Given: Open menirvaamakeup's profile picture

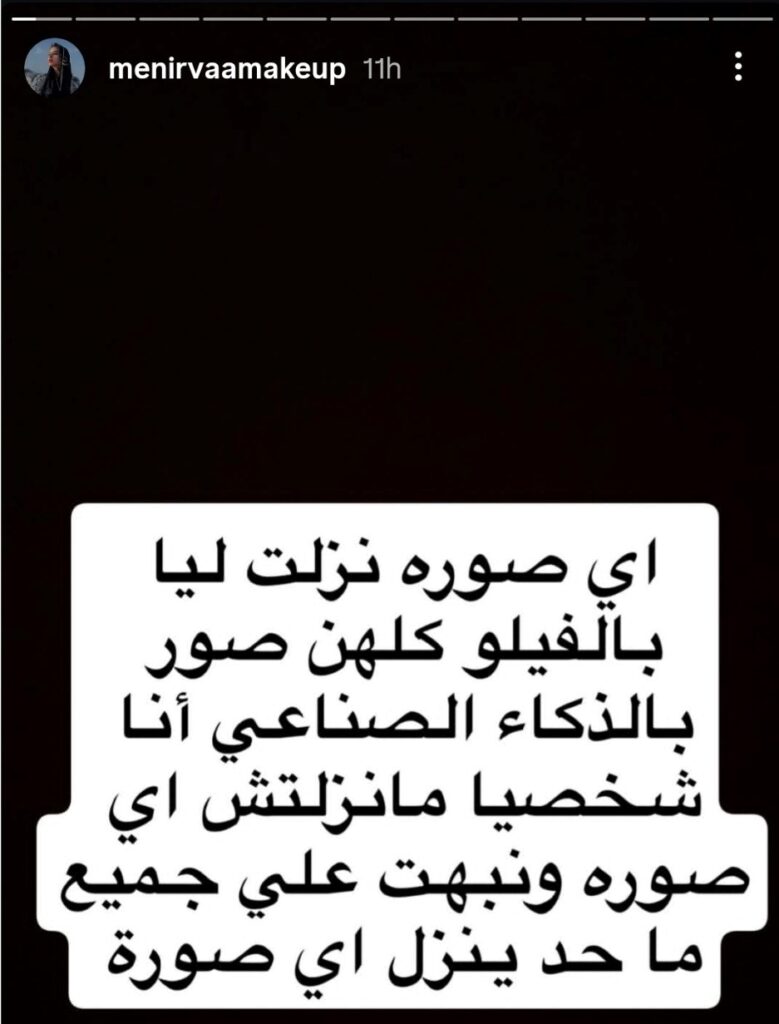Looking at the screenshot, I should tap(55, 67).
